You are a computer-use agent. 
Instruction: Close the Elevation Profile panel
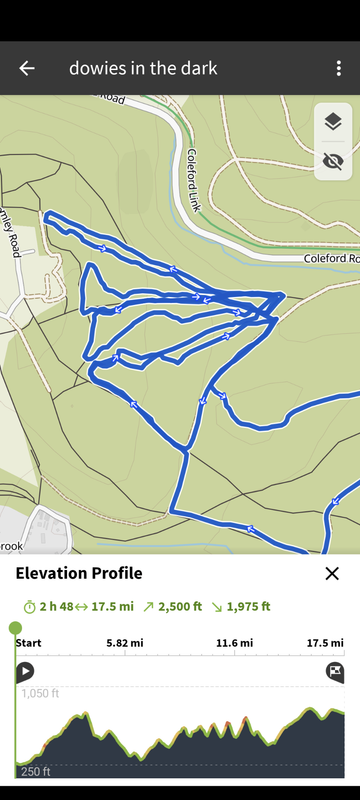[332, 573]
